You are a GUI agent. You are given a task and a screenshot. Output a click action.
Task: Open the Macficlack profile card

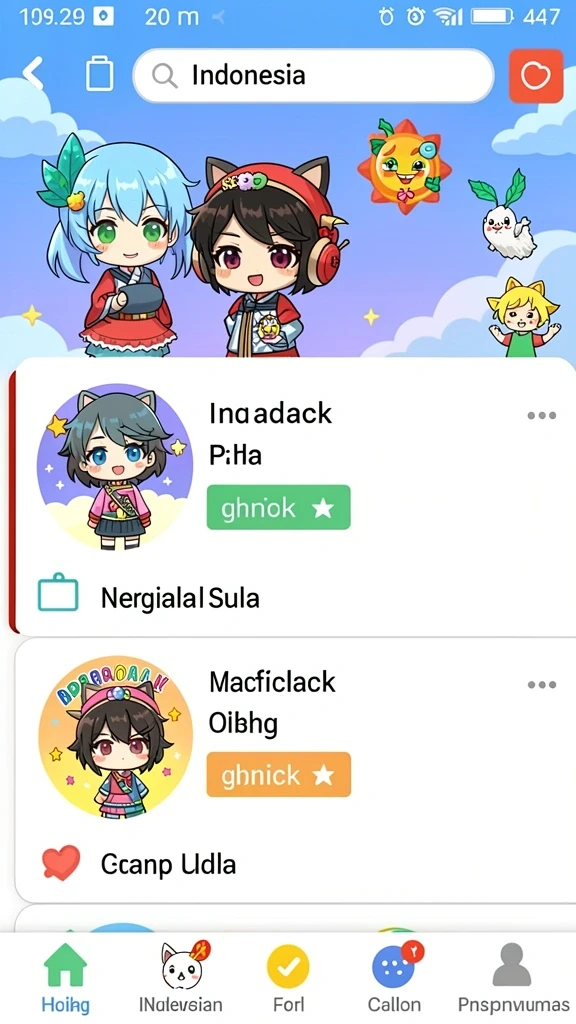tap(295, 771)
